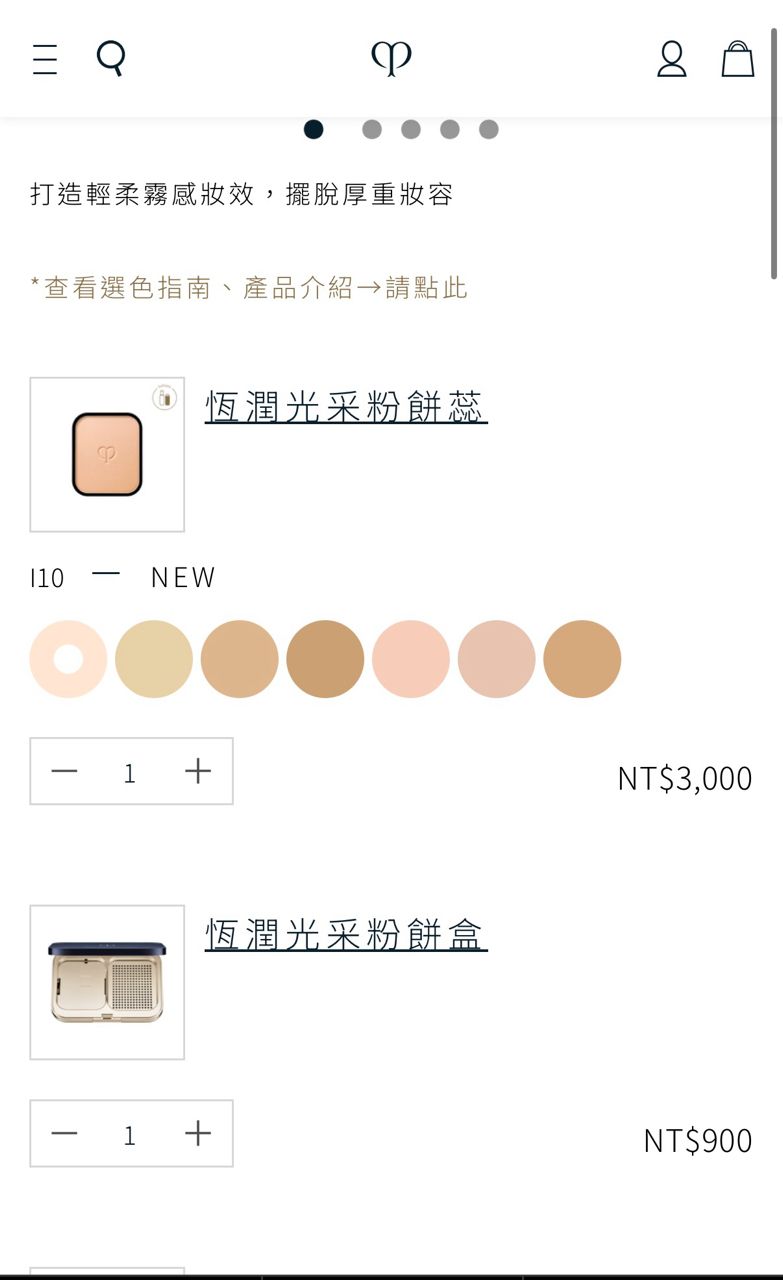Increase quantity of 恆潤光采粉餅盒
This screenshot has height=1280, width=783.
(x=198, y=1133)
